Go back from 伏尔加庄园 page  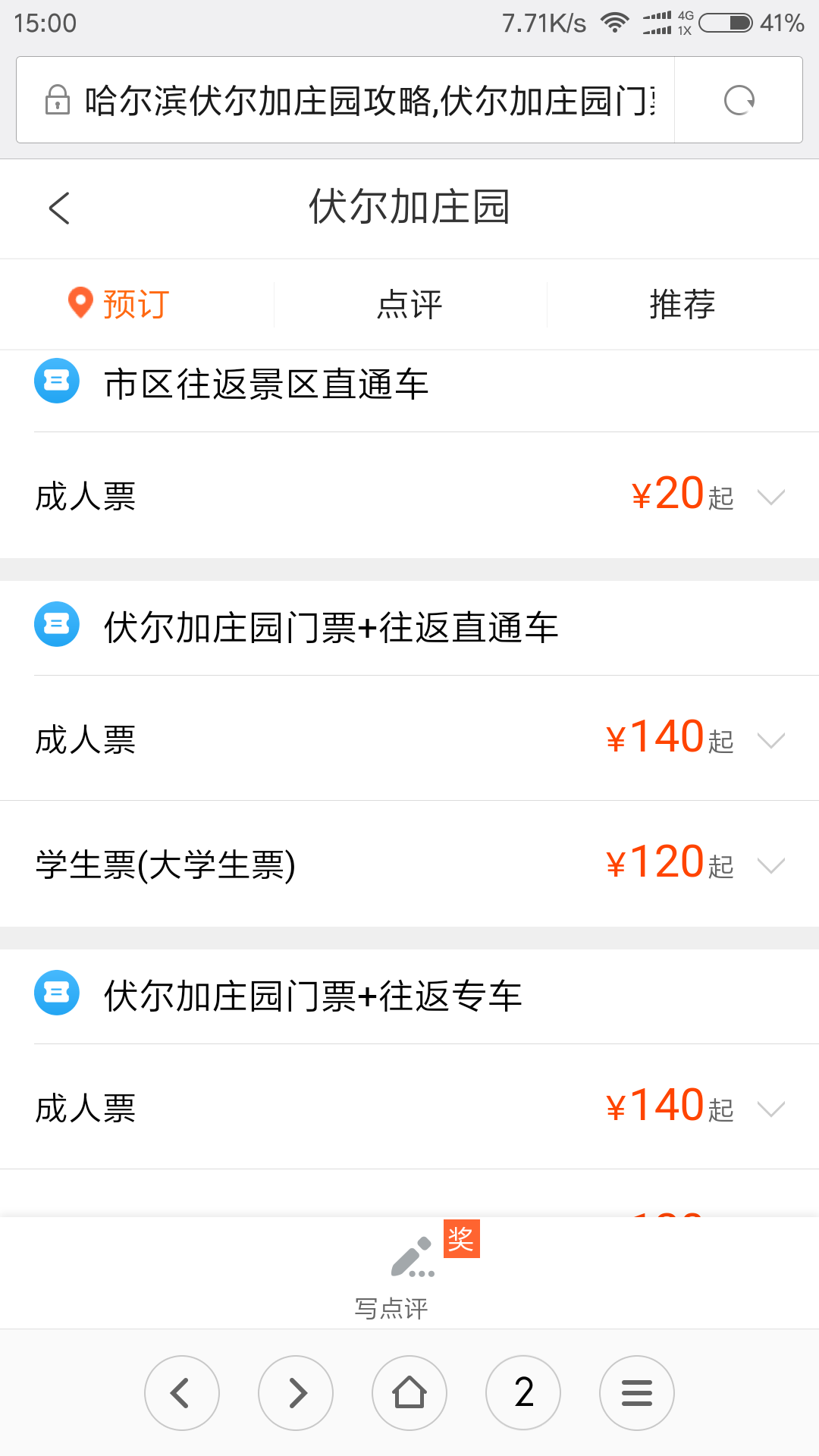59,208
